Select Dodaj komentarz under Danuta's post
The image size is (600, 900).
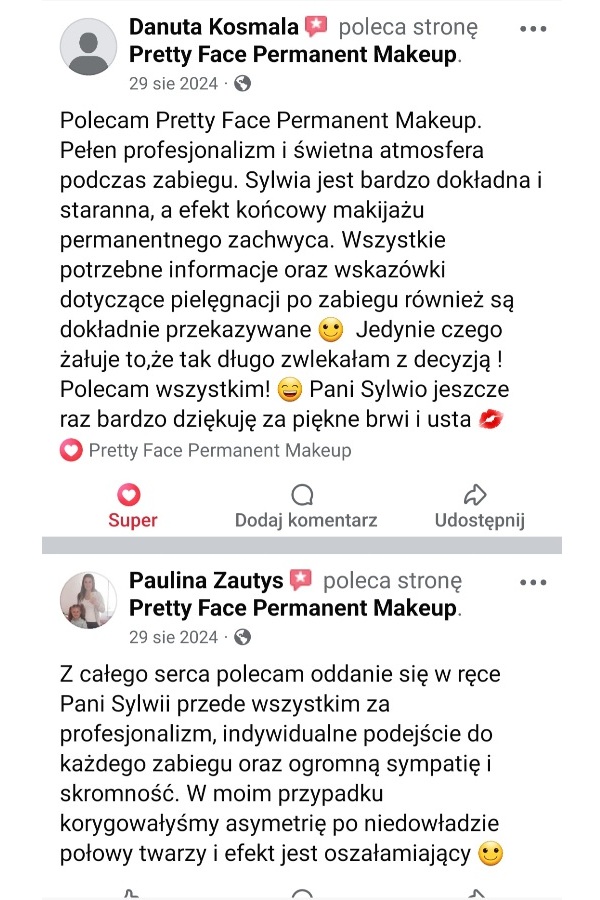point(305,506)
